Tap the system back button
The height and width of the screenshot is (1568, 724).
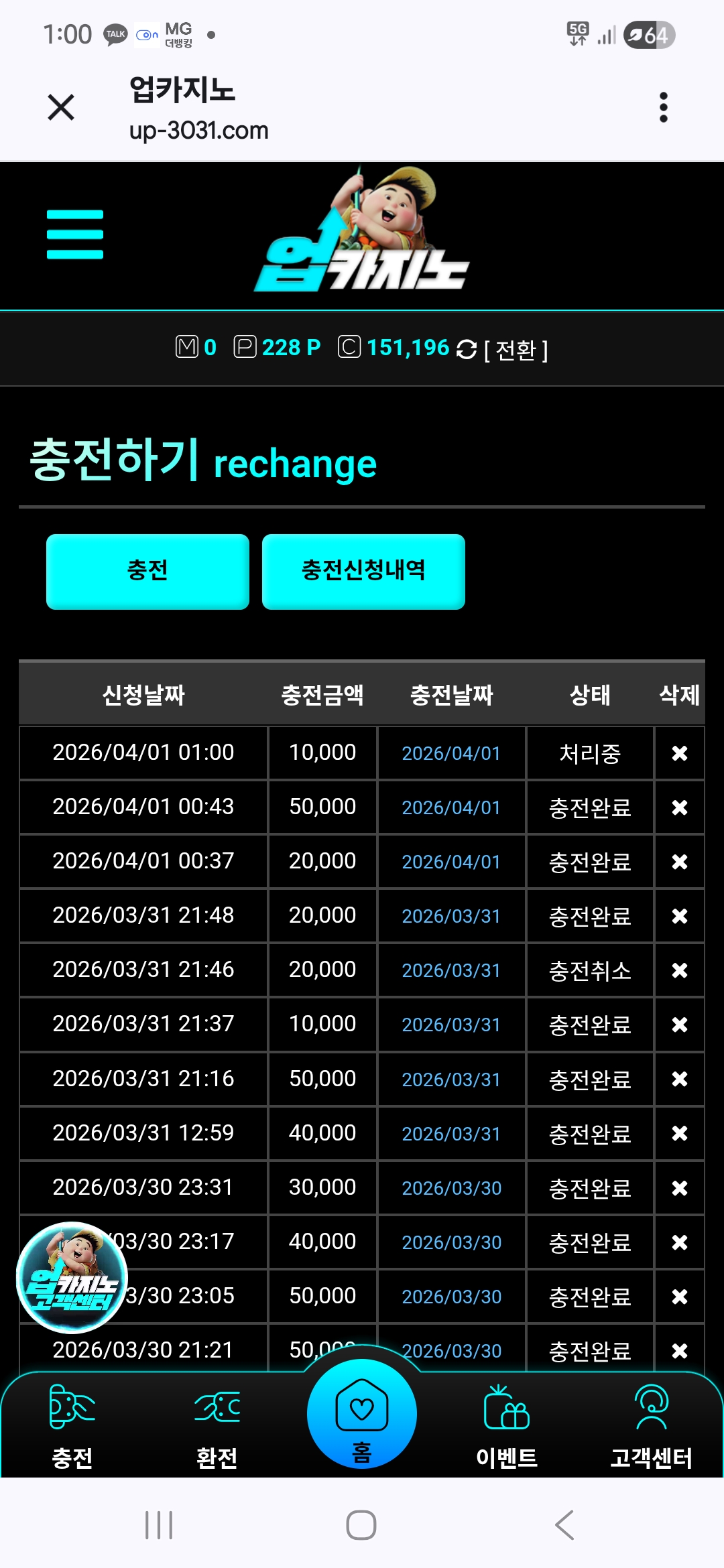click(564, 1525)
